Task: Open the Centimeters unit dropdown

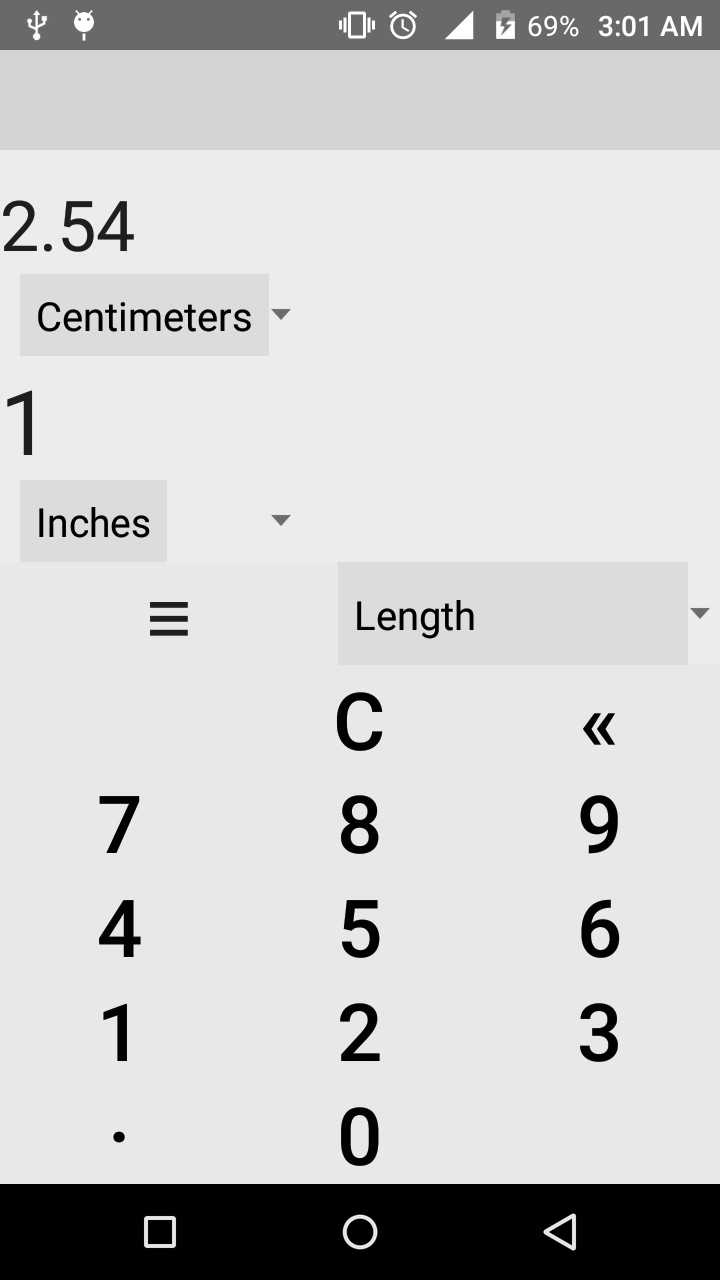Action: click(155, 316)
